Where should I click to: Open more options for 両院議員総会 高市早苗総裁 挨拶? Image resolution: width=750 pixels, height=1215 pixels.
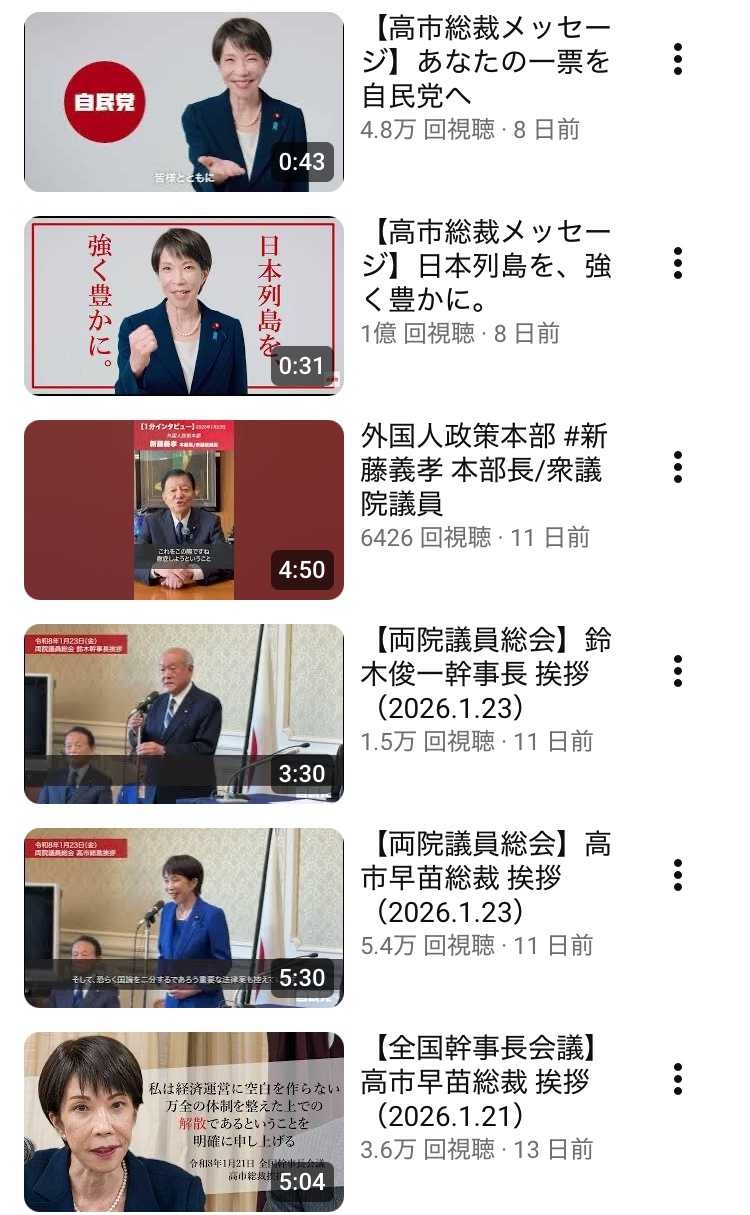click(678, 875)
